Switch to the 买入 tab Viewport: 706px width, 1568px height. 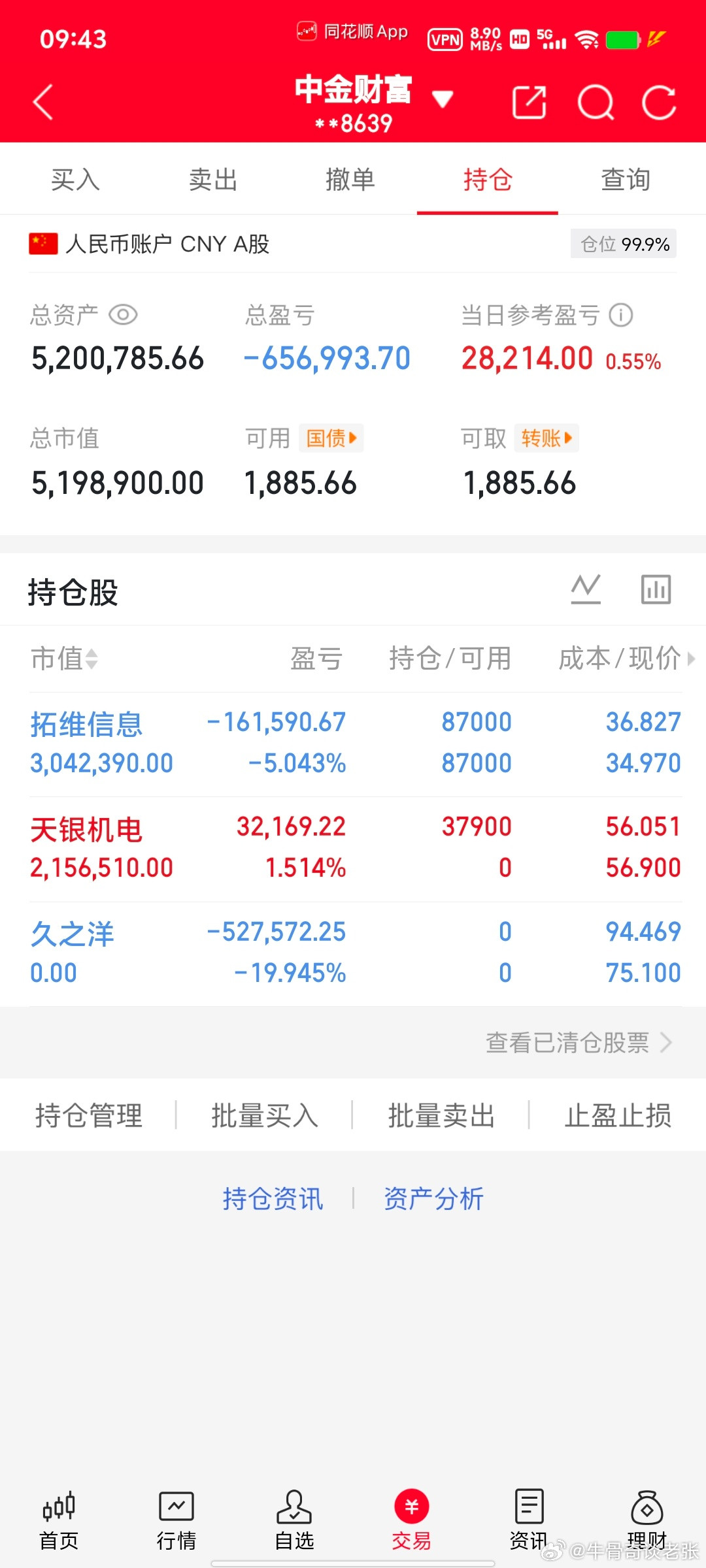click(x=74, y=180)
